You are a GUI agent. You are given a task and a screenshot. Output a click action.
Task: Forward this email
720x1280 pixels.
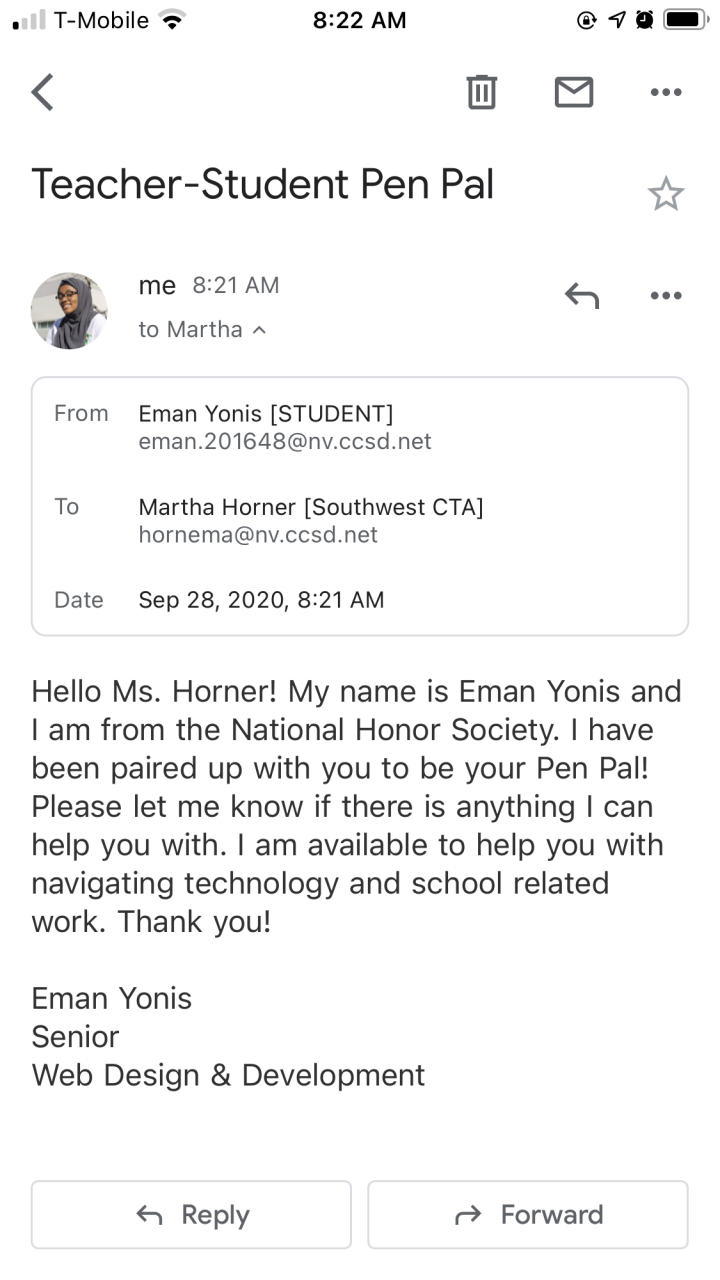(528, 1215)
